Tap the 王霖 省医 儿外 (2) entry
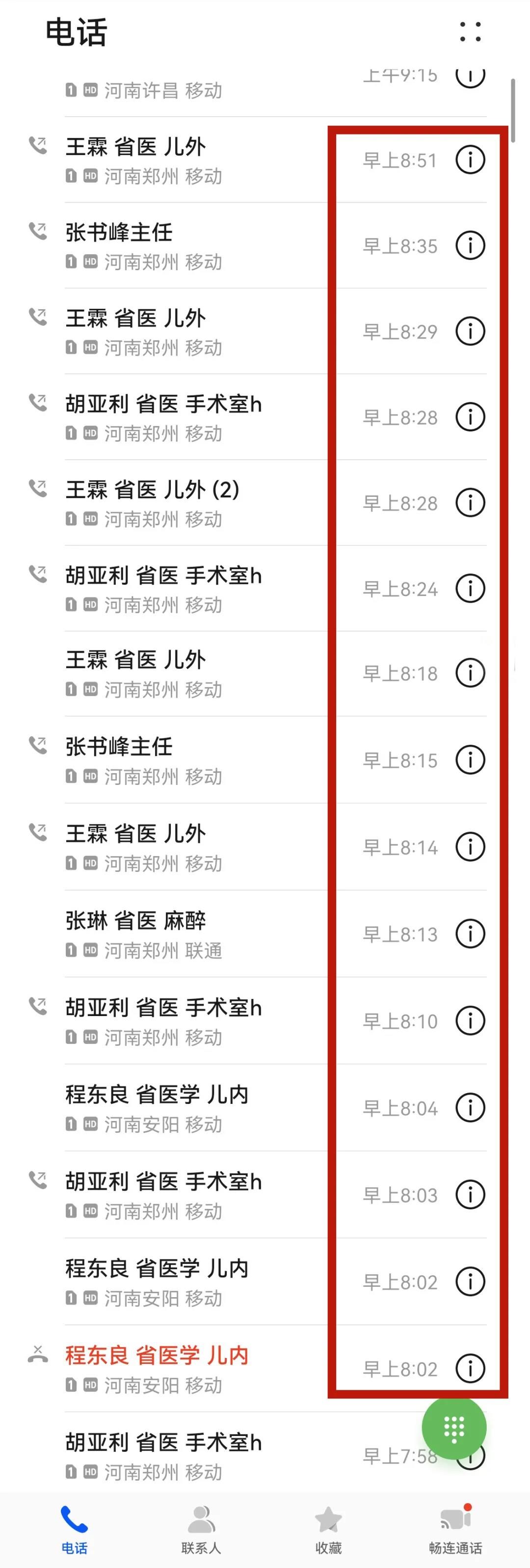 click(183, 503)
